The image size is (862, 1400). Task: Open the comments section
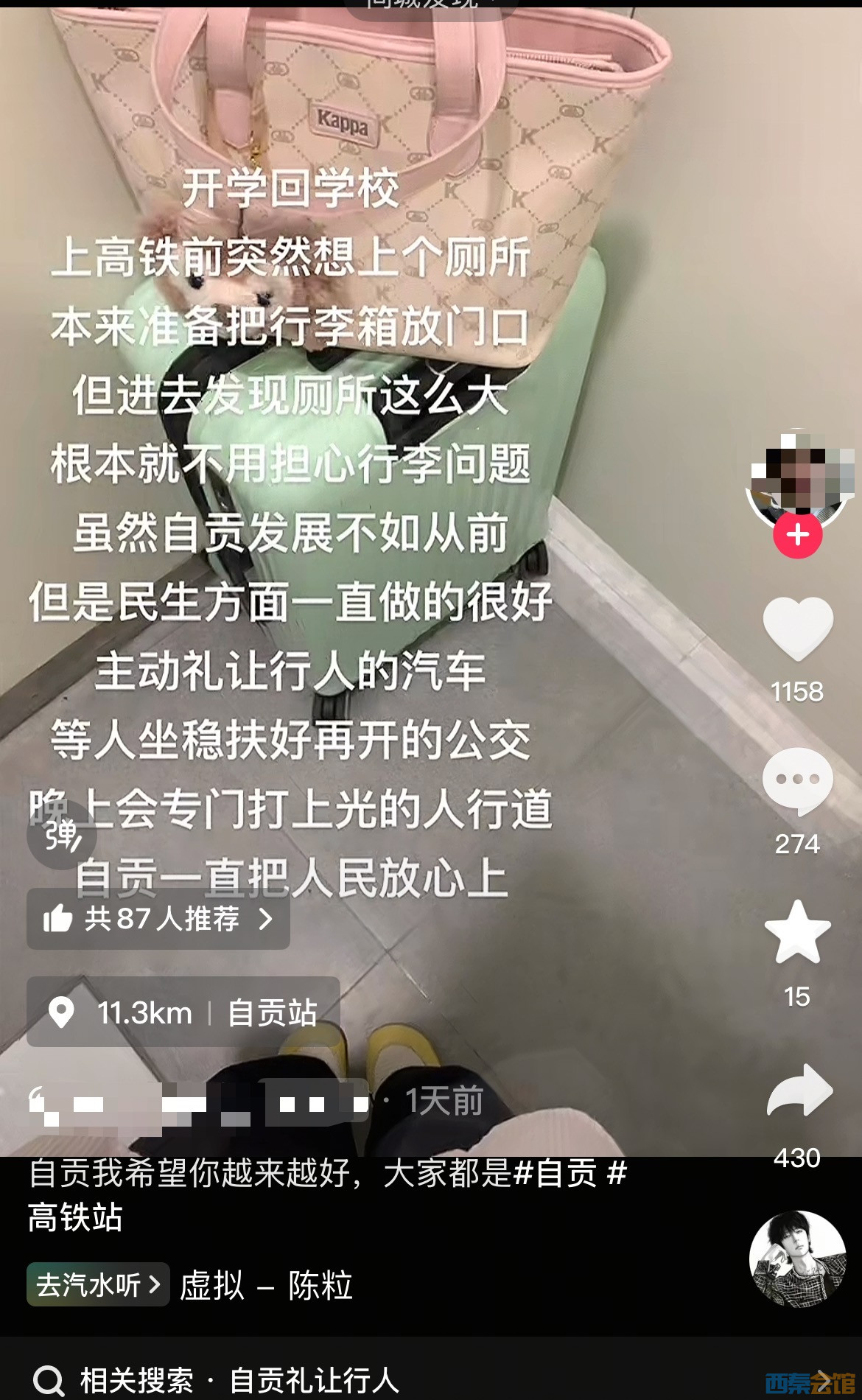(797, 780)
